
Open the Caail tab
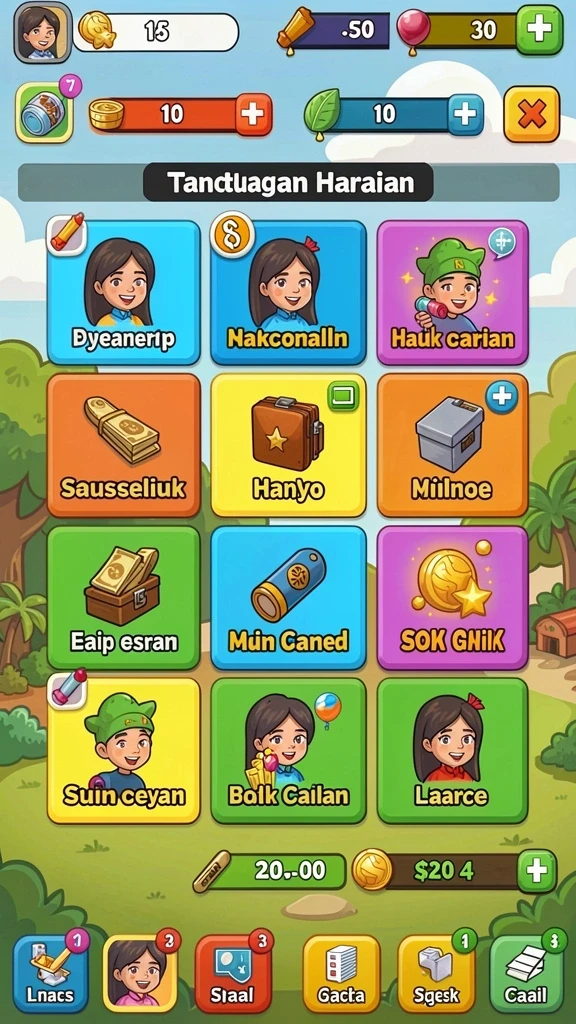[528, 973]
